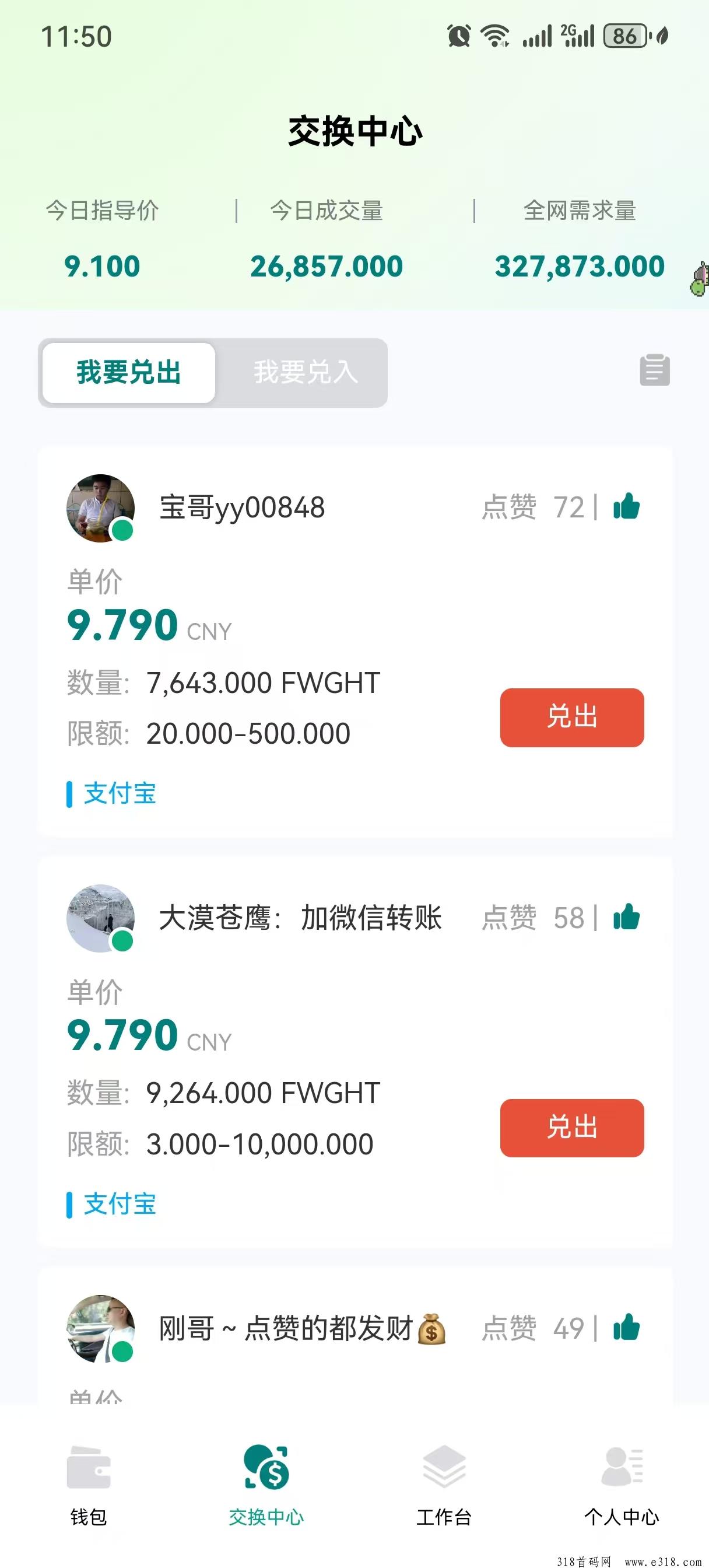Open 宝哥yy00848's profile avatar

[100, 508]
